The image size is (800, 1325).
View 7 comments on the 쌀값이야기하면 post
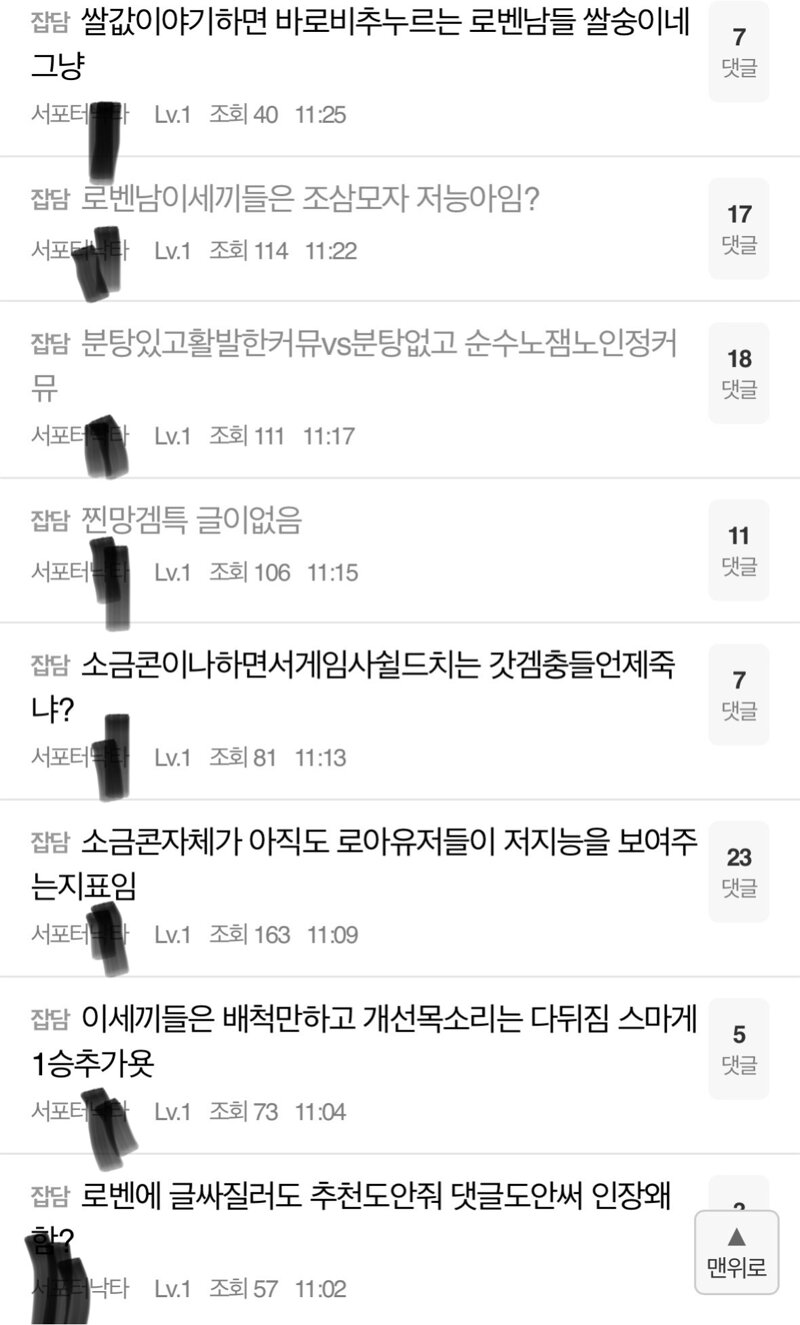tap(739, 51)
